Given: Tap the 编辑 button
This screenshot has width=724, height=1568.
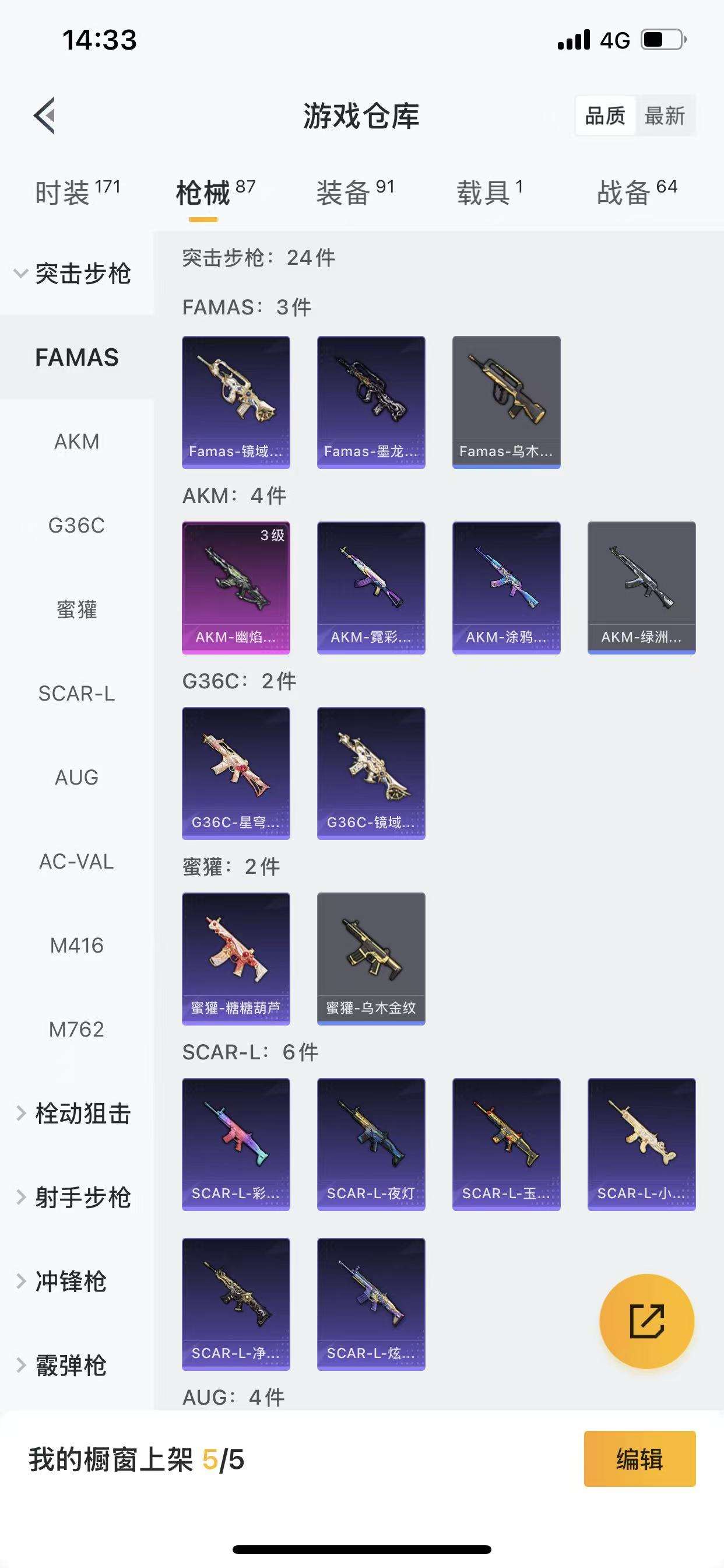Looking at the screenshot, I should (x=639, y=1459).
